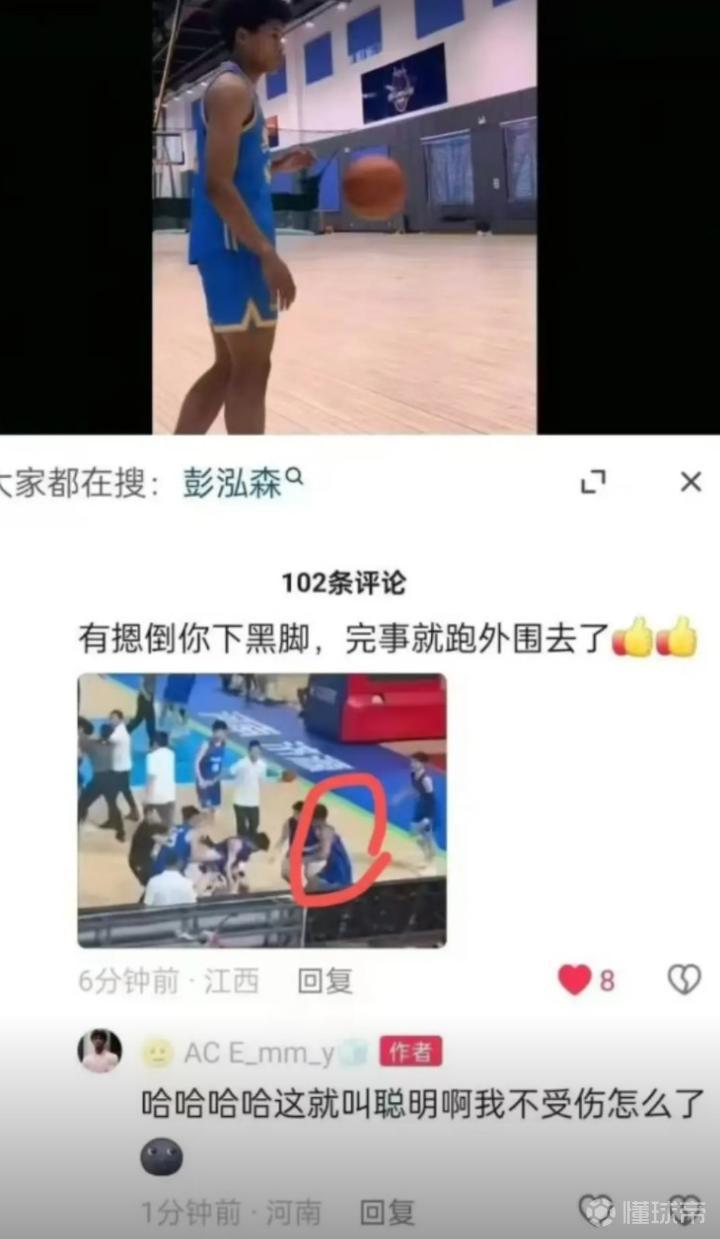Dislike the comment posted 6分钟前
Screen dimensions: 720x1239
[x=684, y=980]
